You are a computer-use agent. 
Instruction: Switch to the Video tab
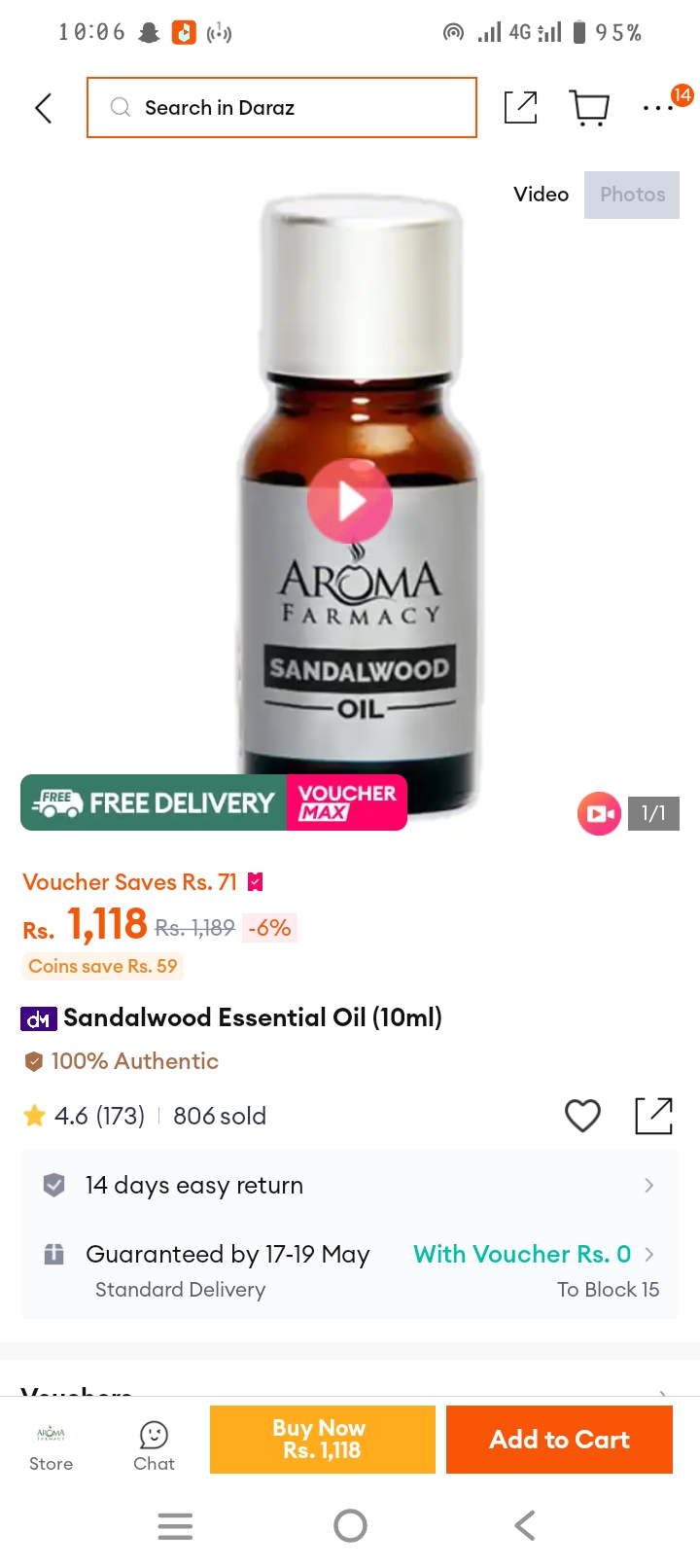(x=542, y=195)
